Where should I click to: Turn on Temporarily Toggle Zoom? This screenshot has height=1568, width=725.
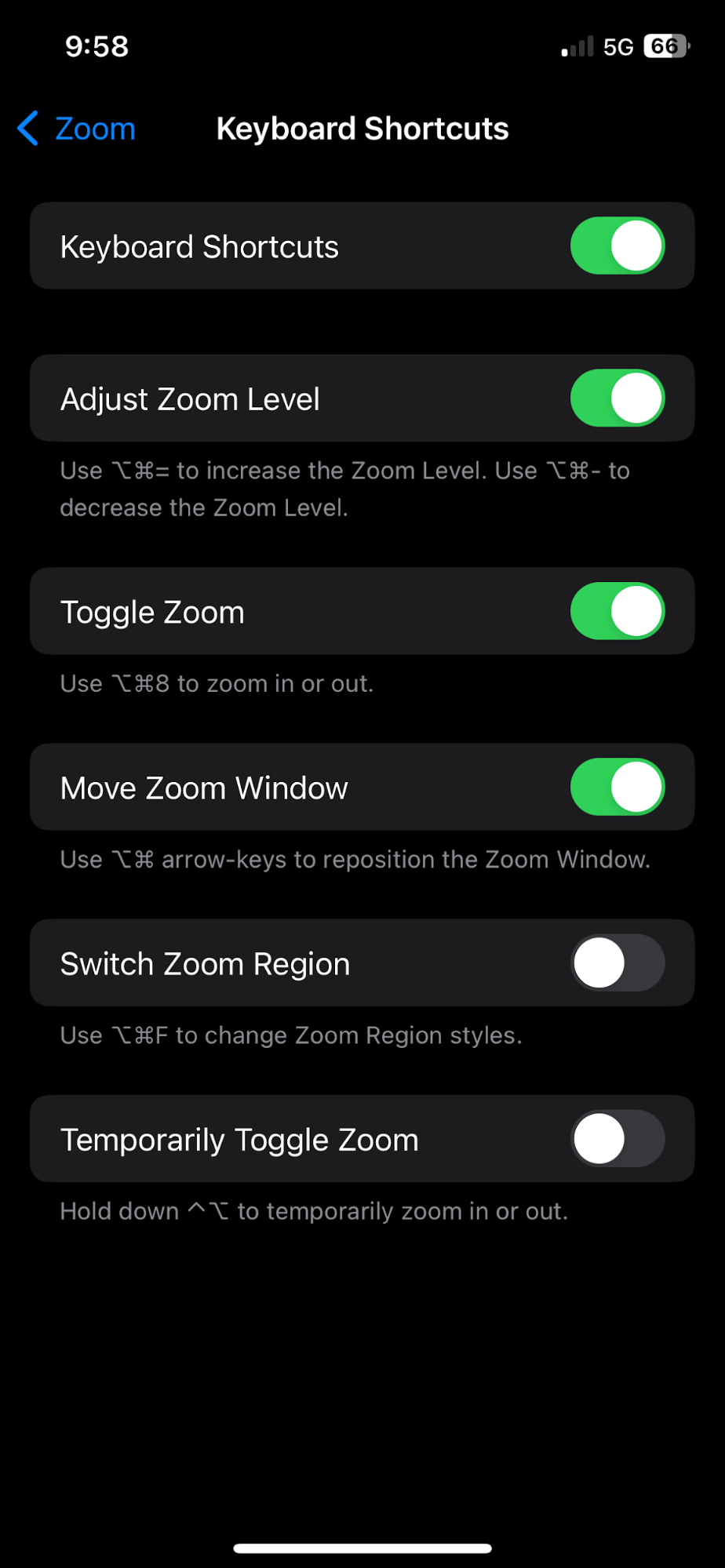[617, 1138]
